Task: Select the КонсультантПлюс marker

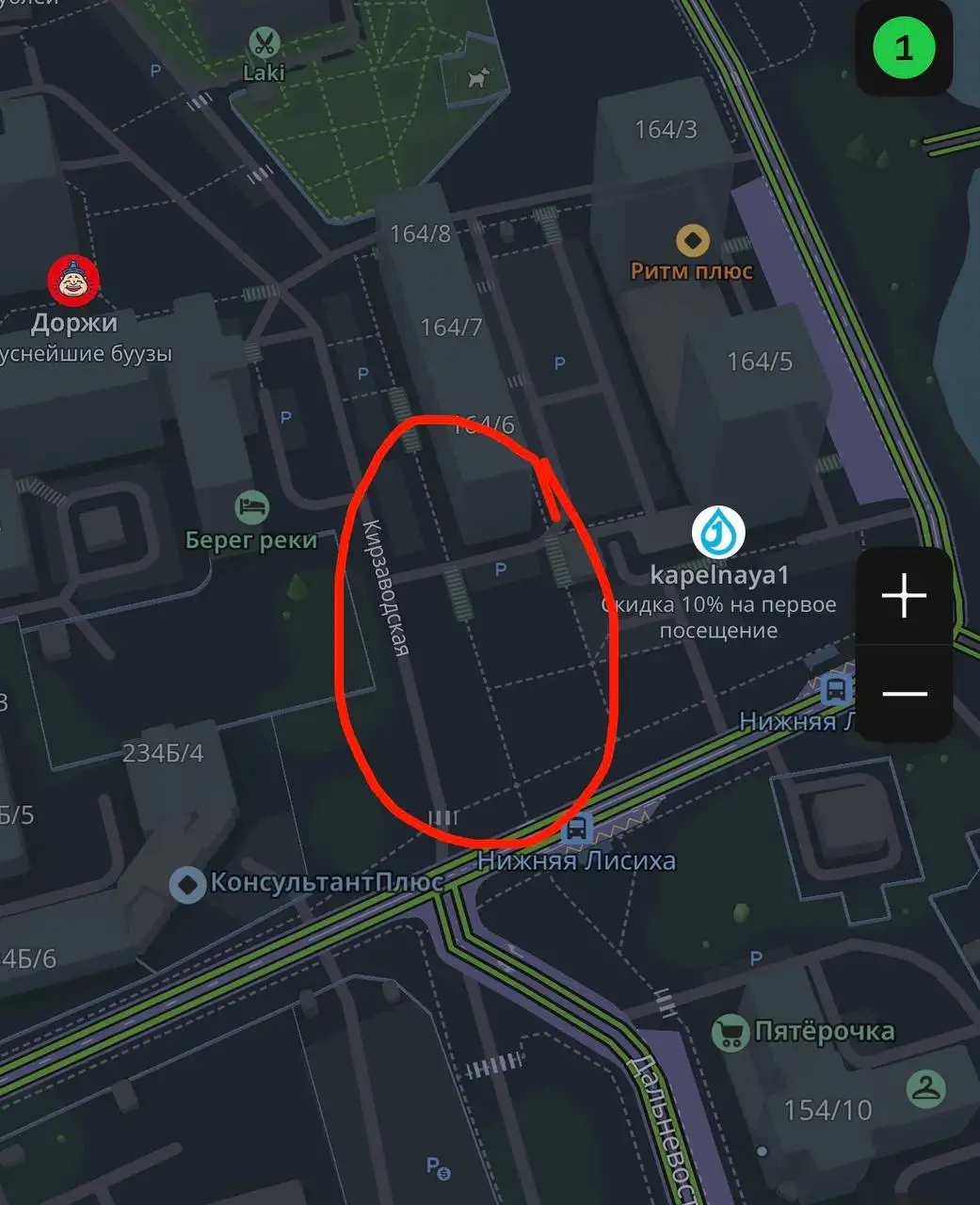Action: click(x=187, y=884)
